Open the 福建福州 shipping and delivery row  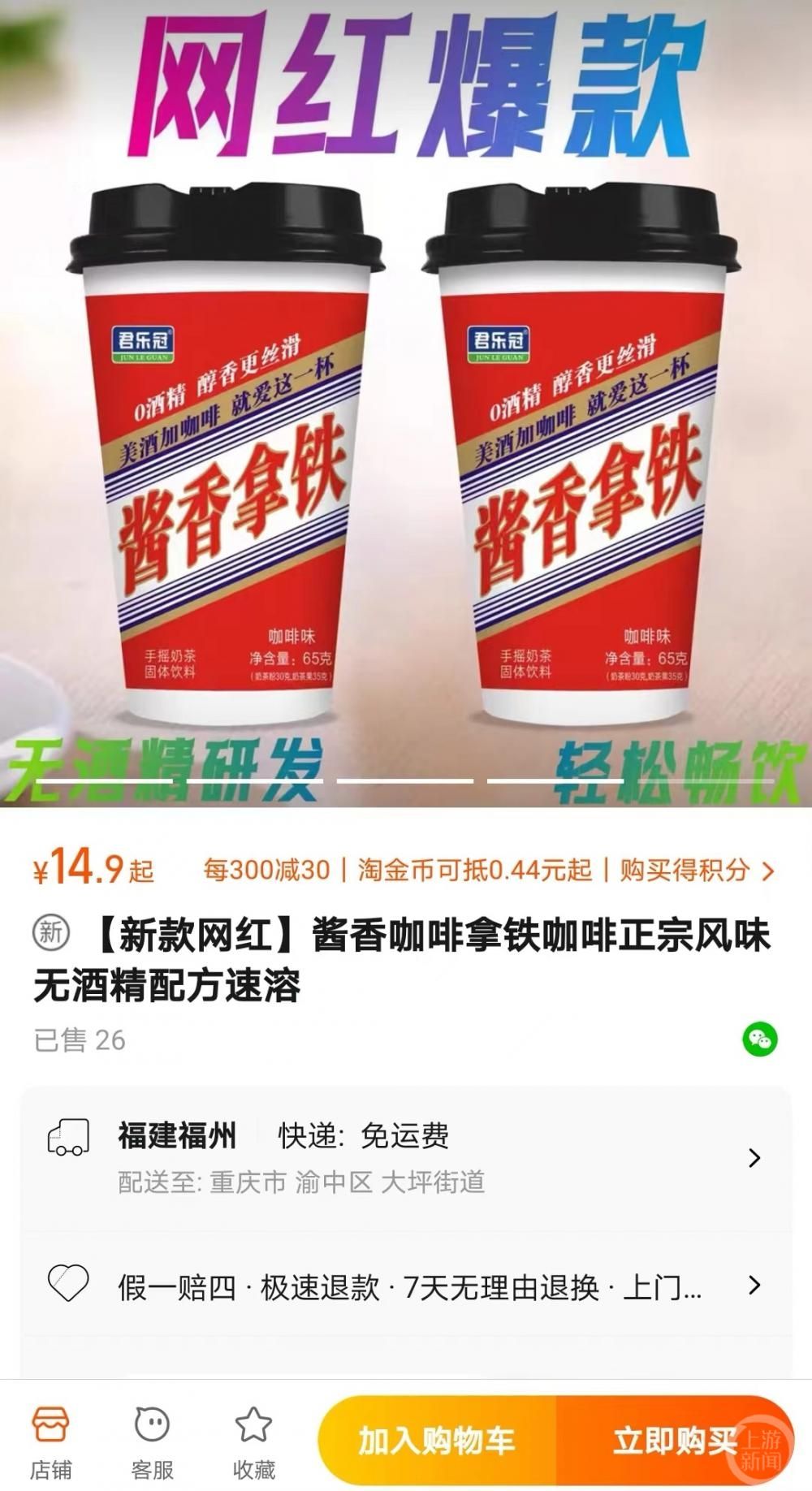(406, 1156)
